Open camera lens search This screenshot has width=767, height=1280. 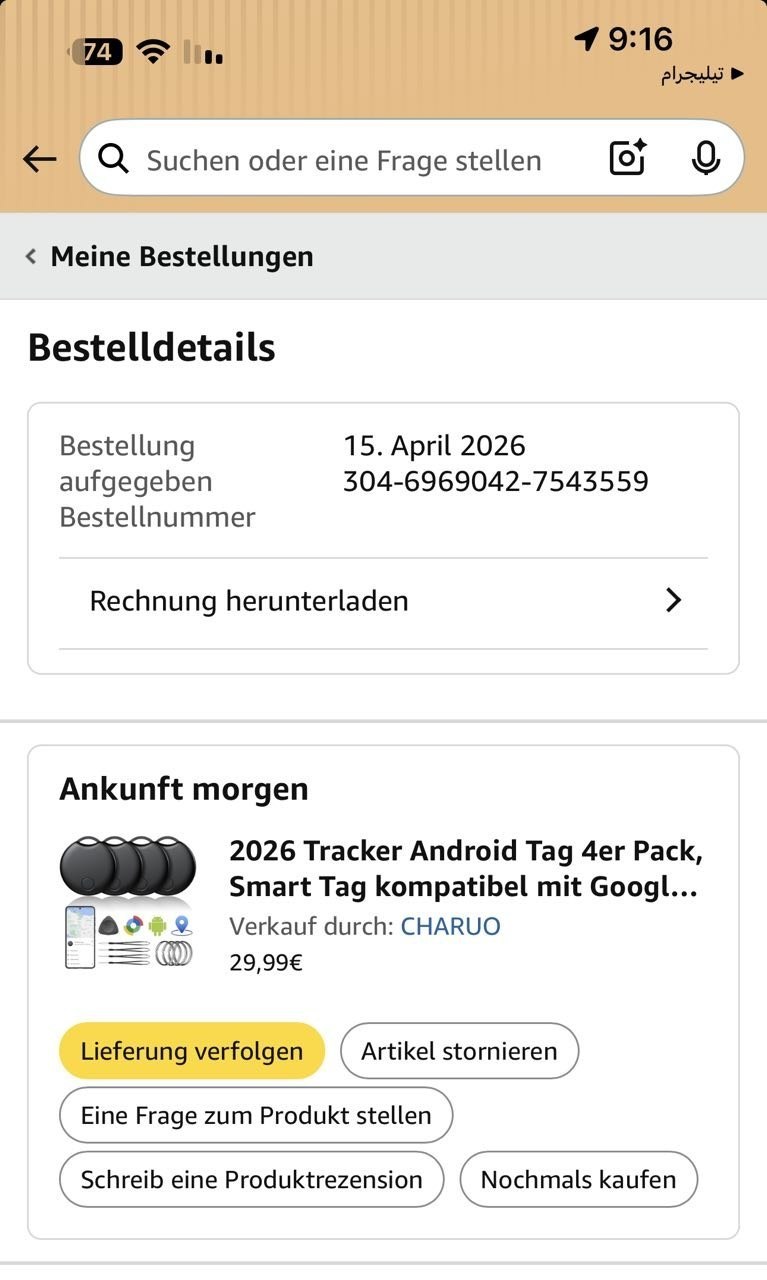point(627,159)
